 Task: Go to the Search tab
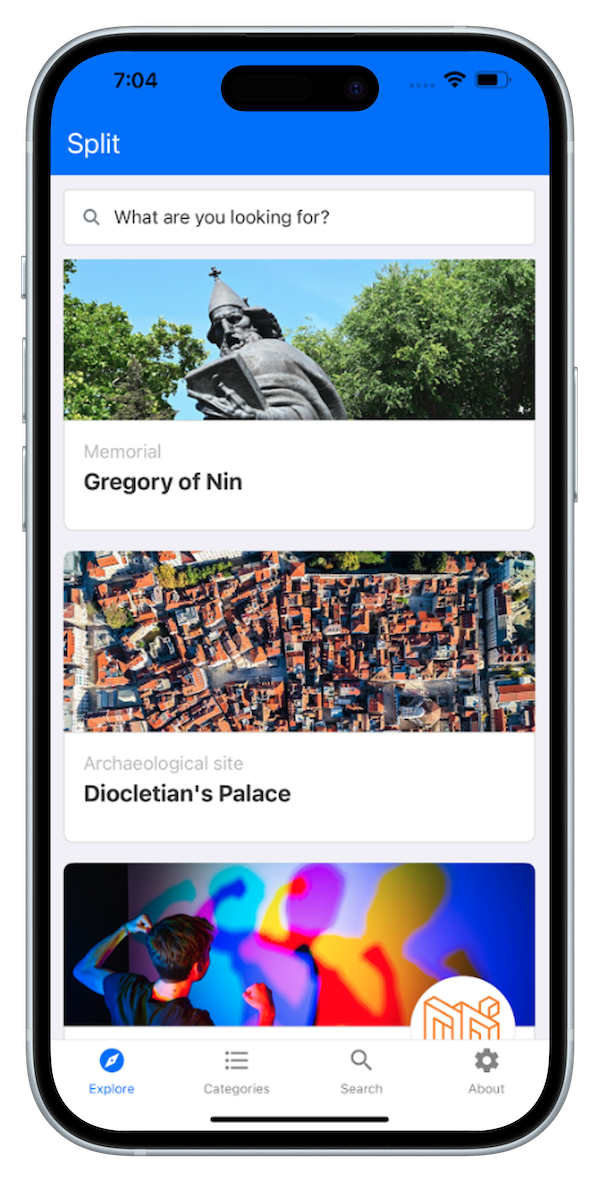point(361,1072)
